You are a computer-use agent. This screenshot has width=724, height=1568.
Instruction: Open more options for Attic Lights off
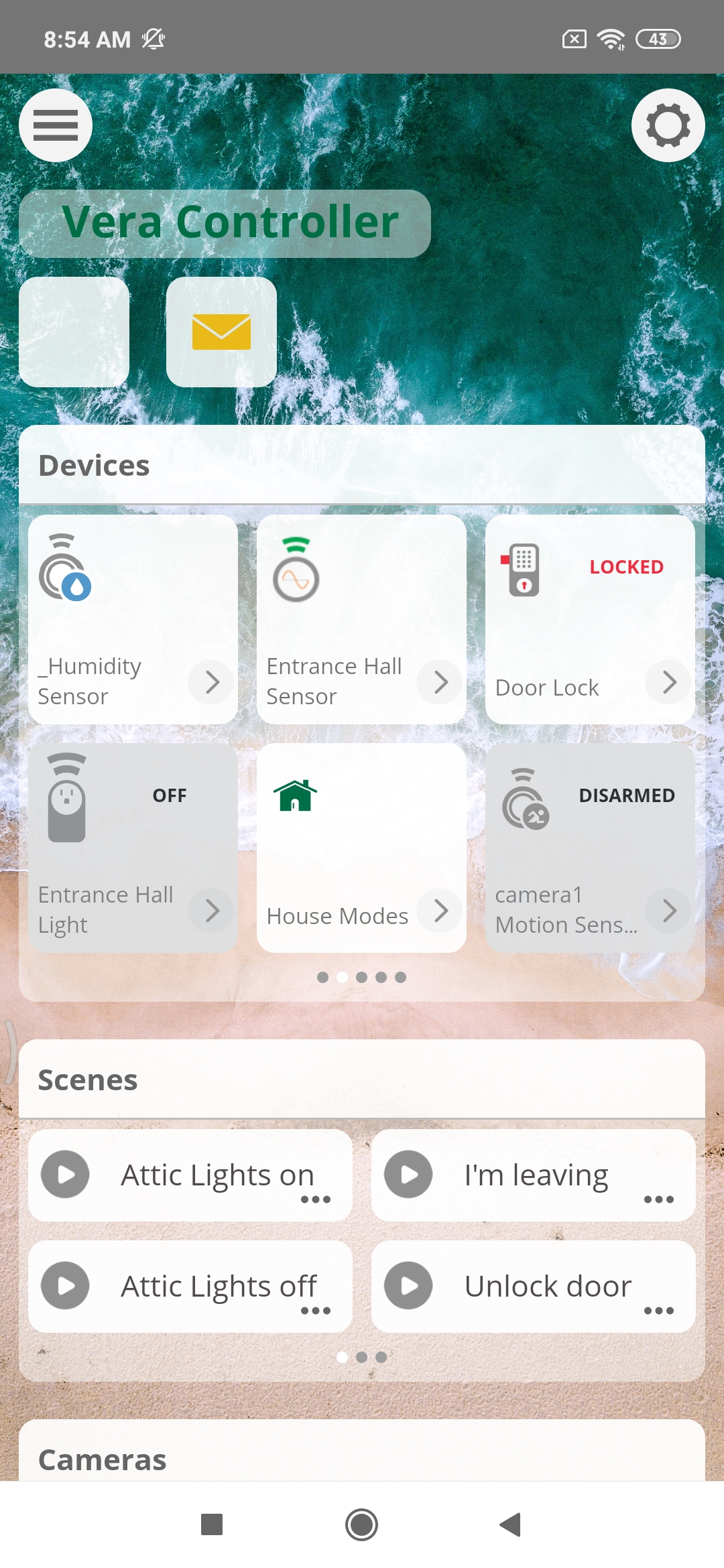pyautogui.click(x=316, y=1311)
